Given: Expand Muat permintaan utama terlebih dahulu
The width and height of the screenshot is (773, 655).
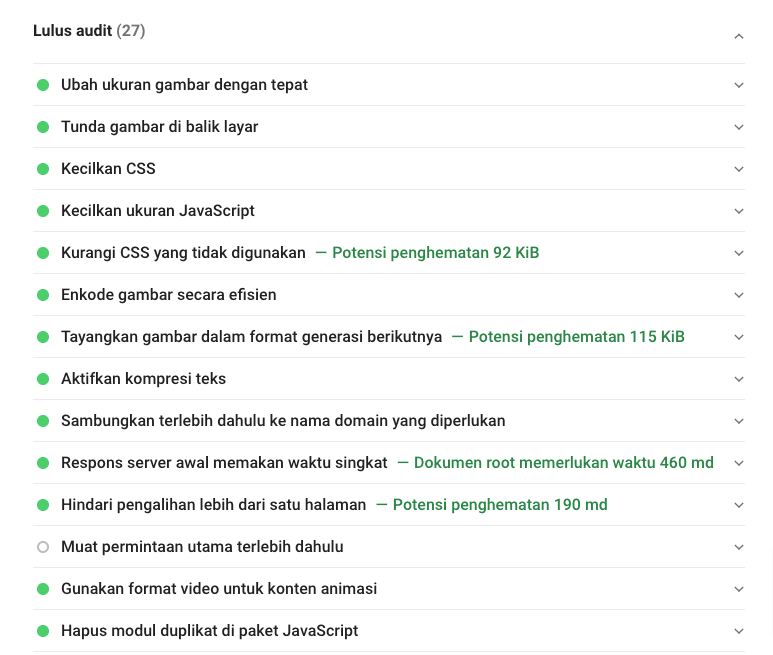Looking at the screenshot, I should point(738,547).
